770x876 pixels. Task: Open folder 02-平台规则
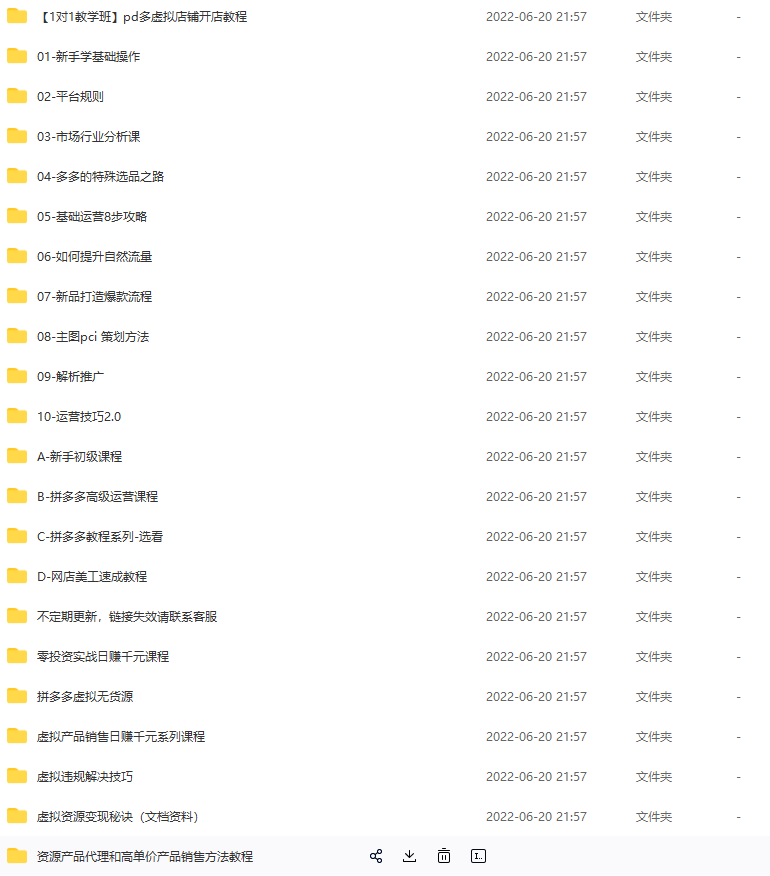(70, 97)
